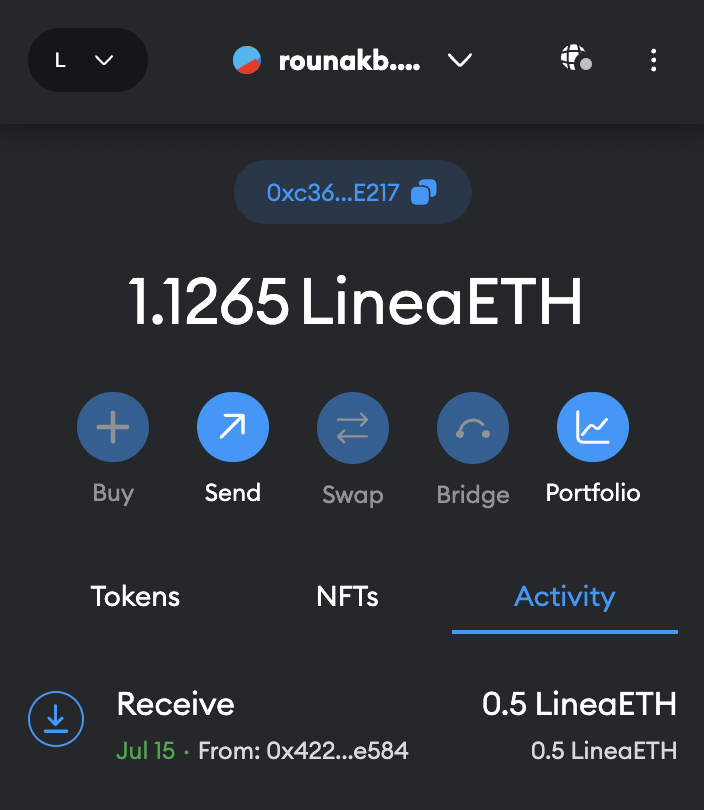Tap the Bridge button

tap(473, 429)
